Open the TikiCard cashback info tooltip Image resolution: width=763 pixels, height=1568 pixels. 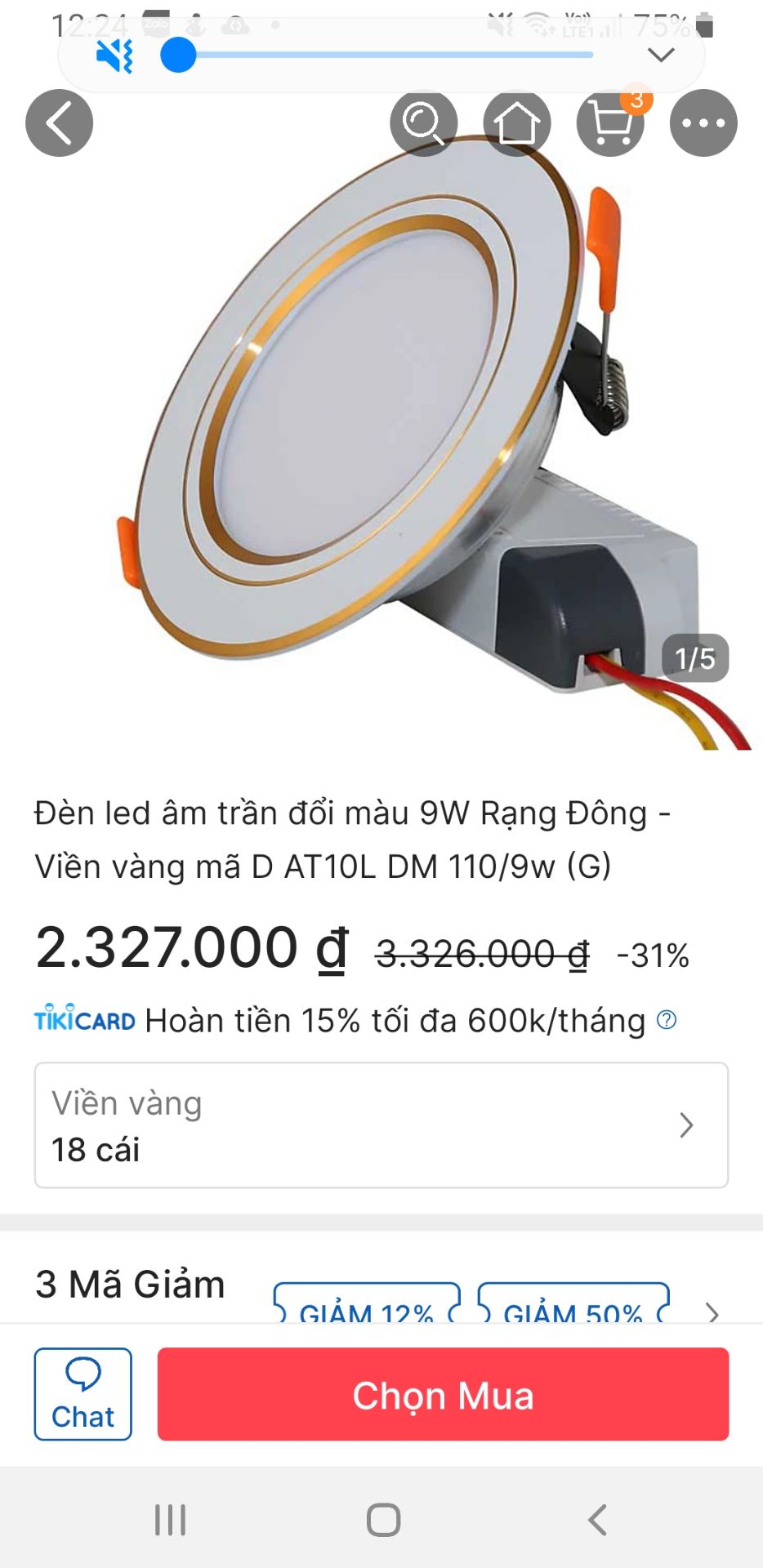pos(666,1019)
